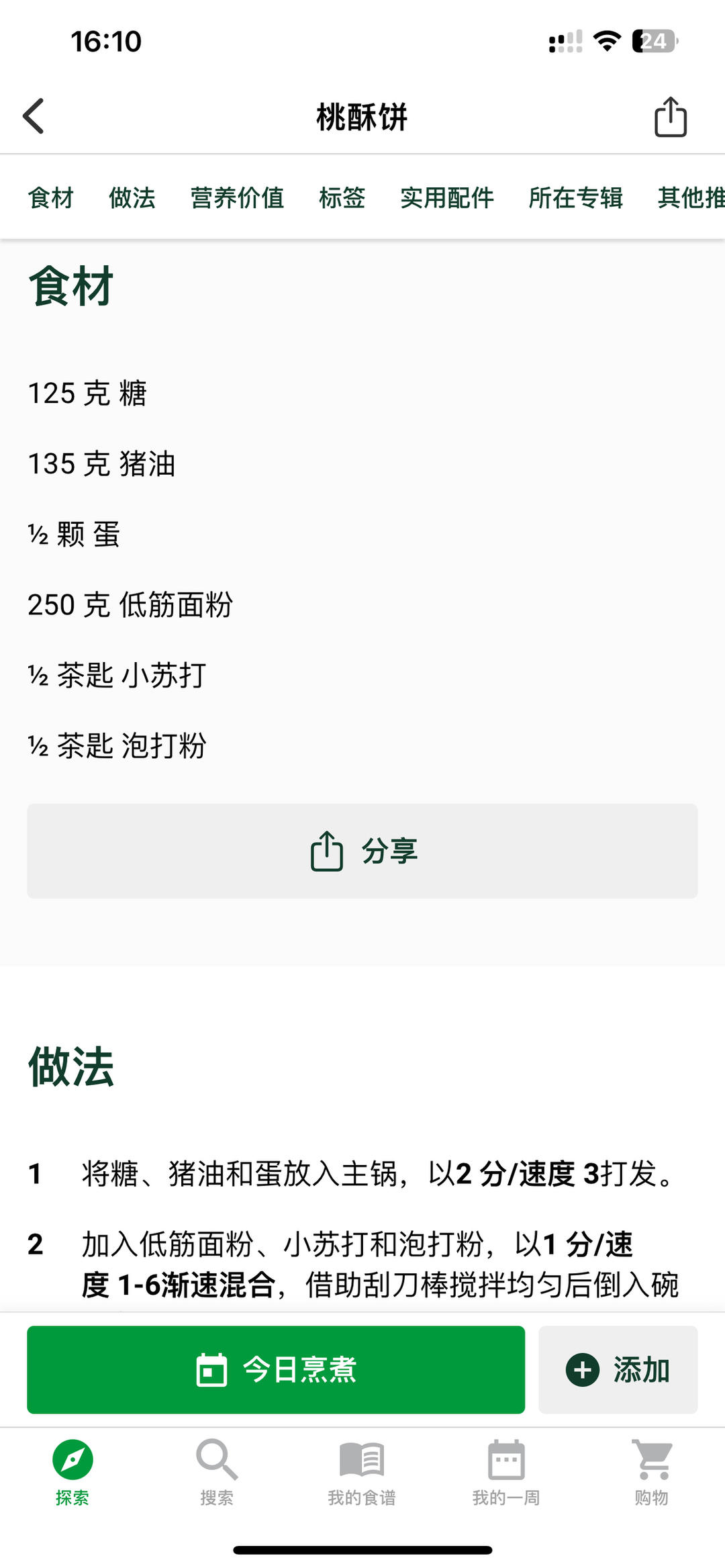Switch to the 做法 section tab
725x1568 pixels.
click(132, 197)
